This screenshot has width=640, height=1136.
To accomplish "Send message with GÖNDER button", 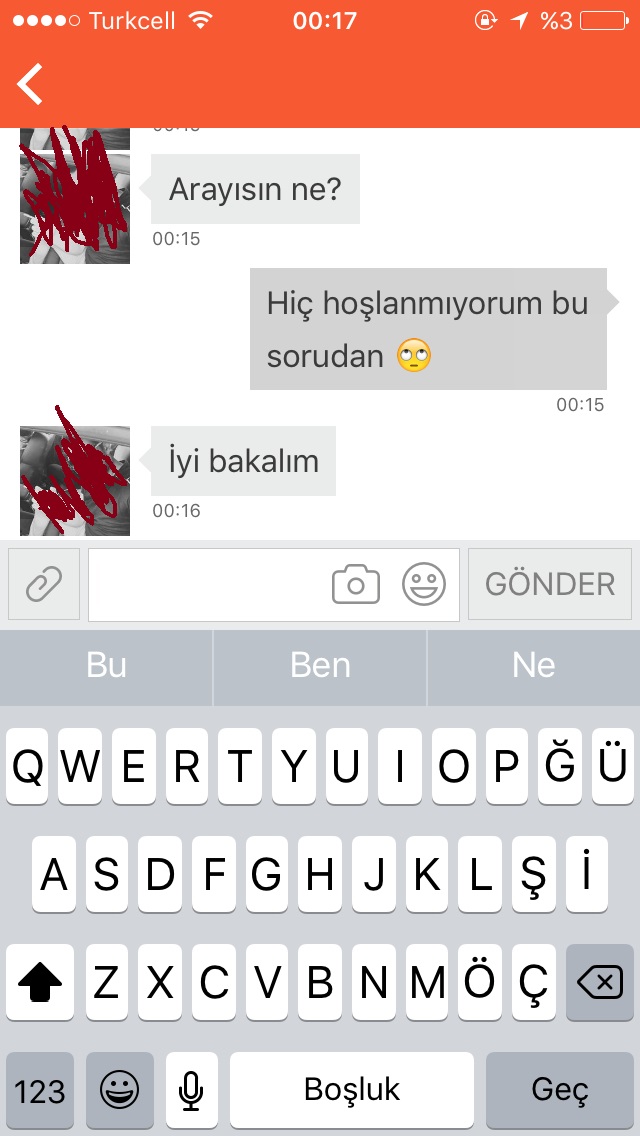I will 550,584.
